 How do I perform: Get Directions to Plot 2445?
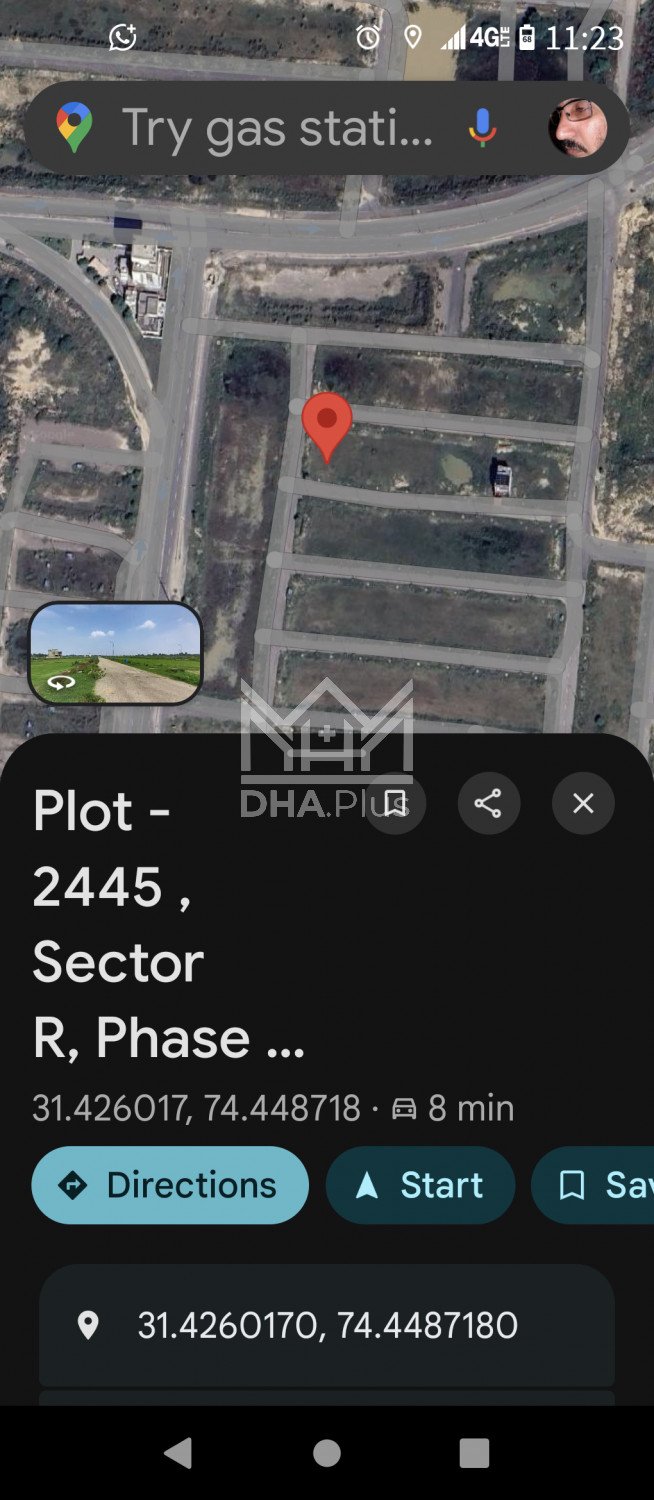pos(170,1185)
